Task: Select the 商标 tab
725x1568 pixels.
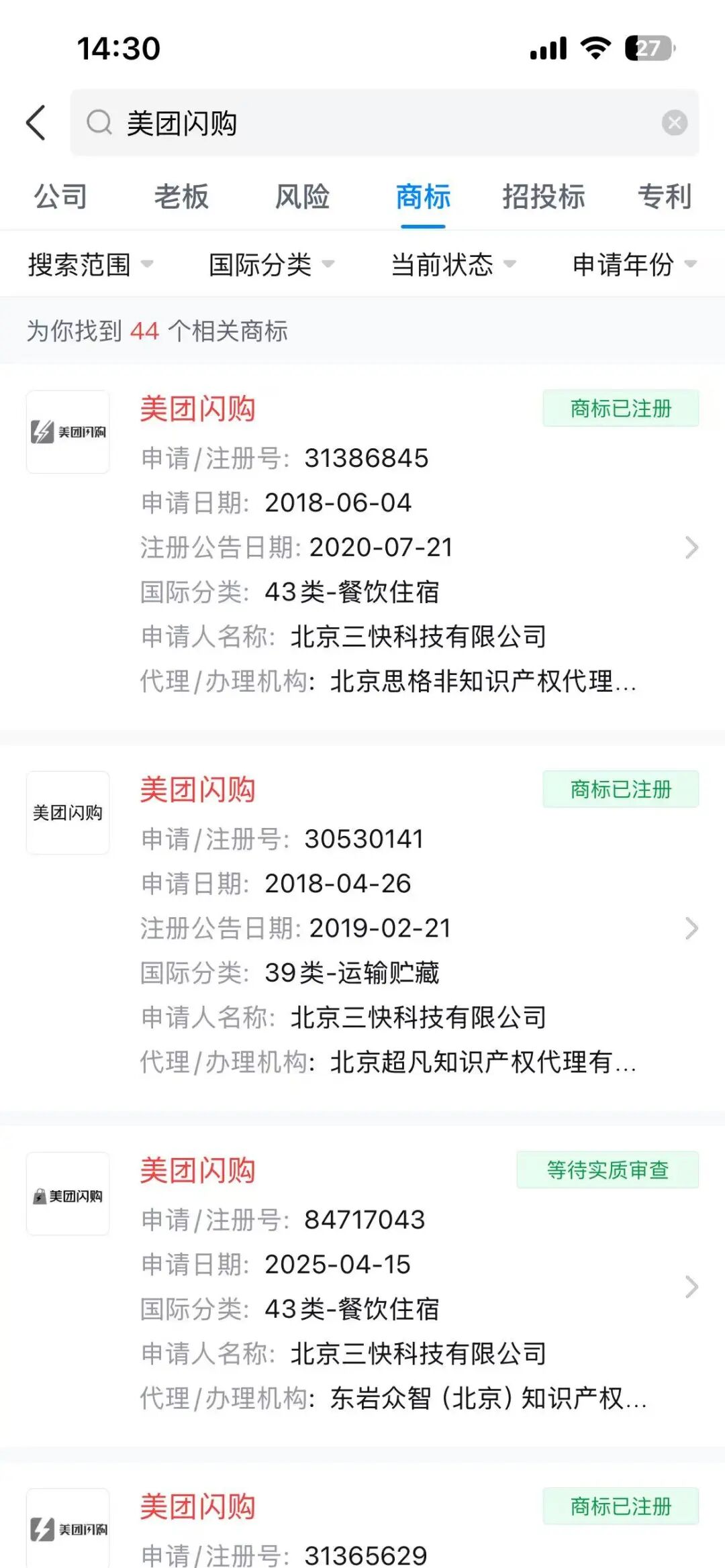Action: pos(423,197)
